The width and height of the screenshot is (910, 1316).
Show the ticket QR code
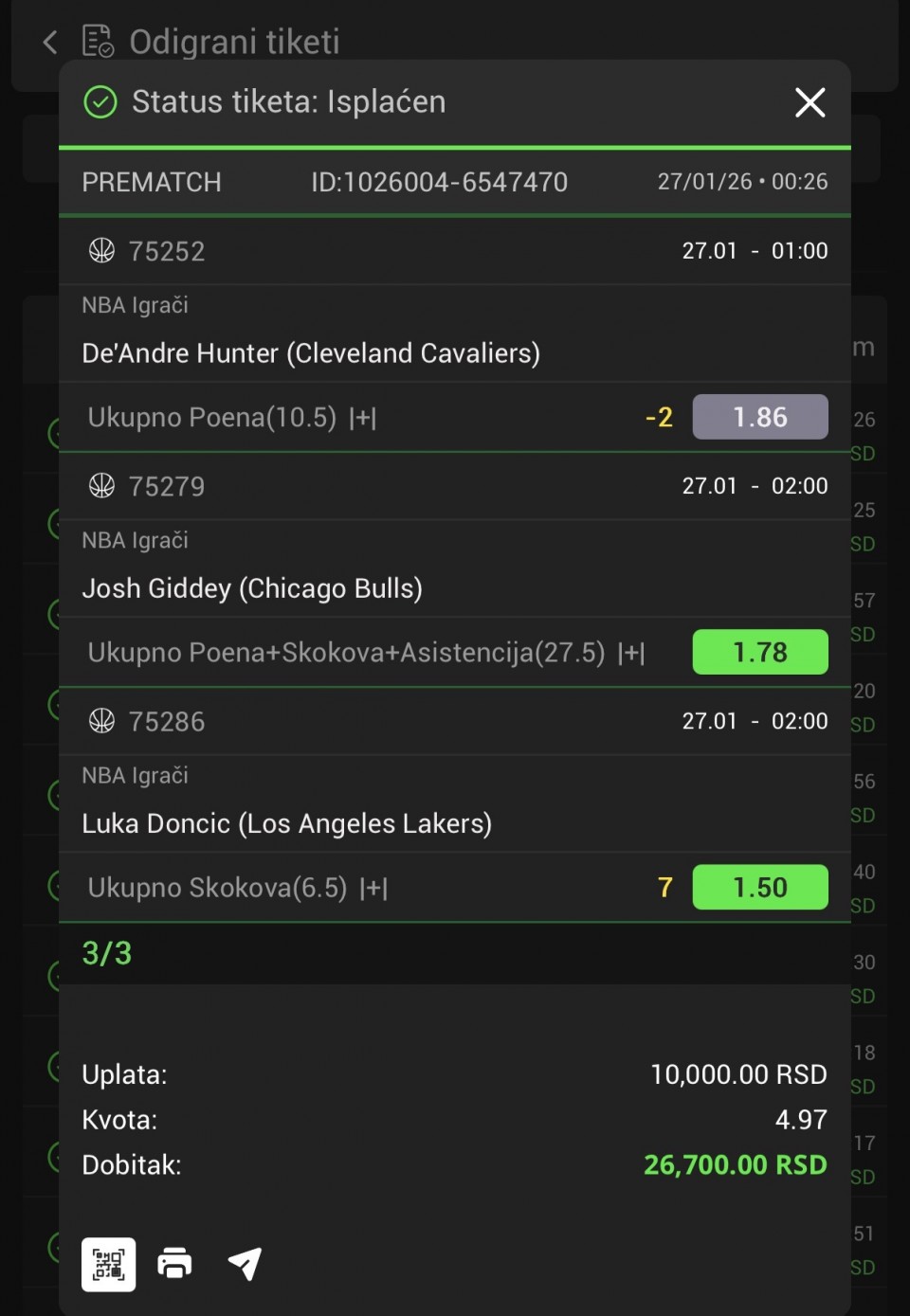pos(108,1264)
